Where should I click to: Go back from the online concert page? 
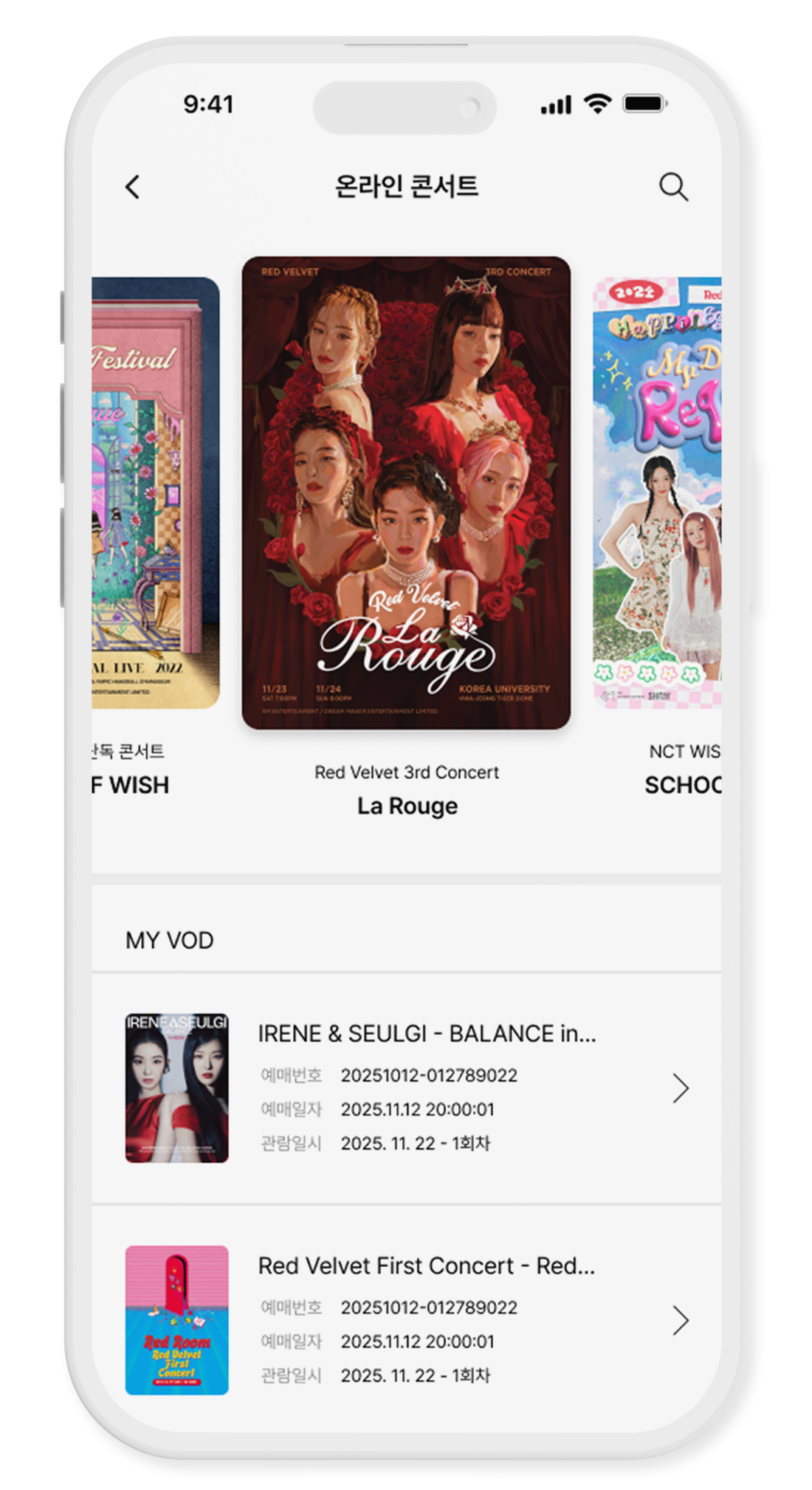click(x=133, y=187)
